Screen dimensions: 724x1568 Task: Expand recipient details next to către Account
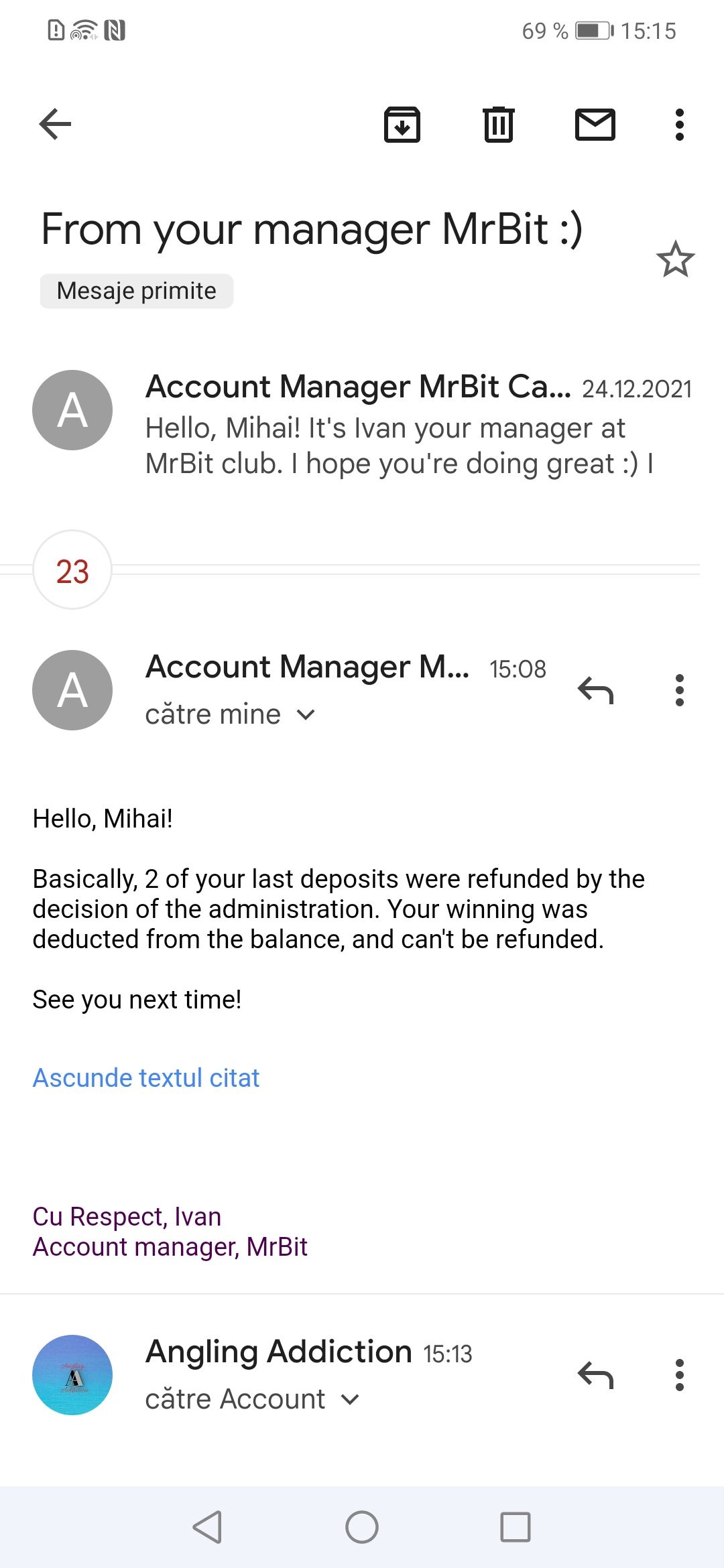click(350, 1400)
